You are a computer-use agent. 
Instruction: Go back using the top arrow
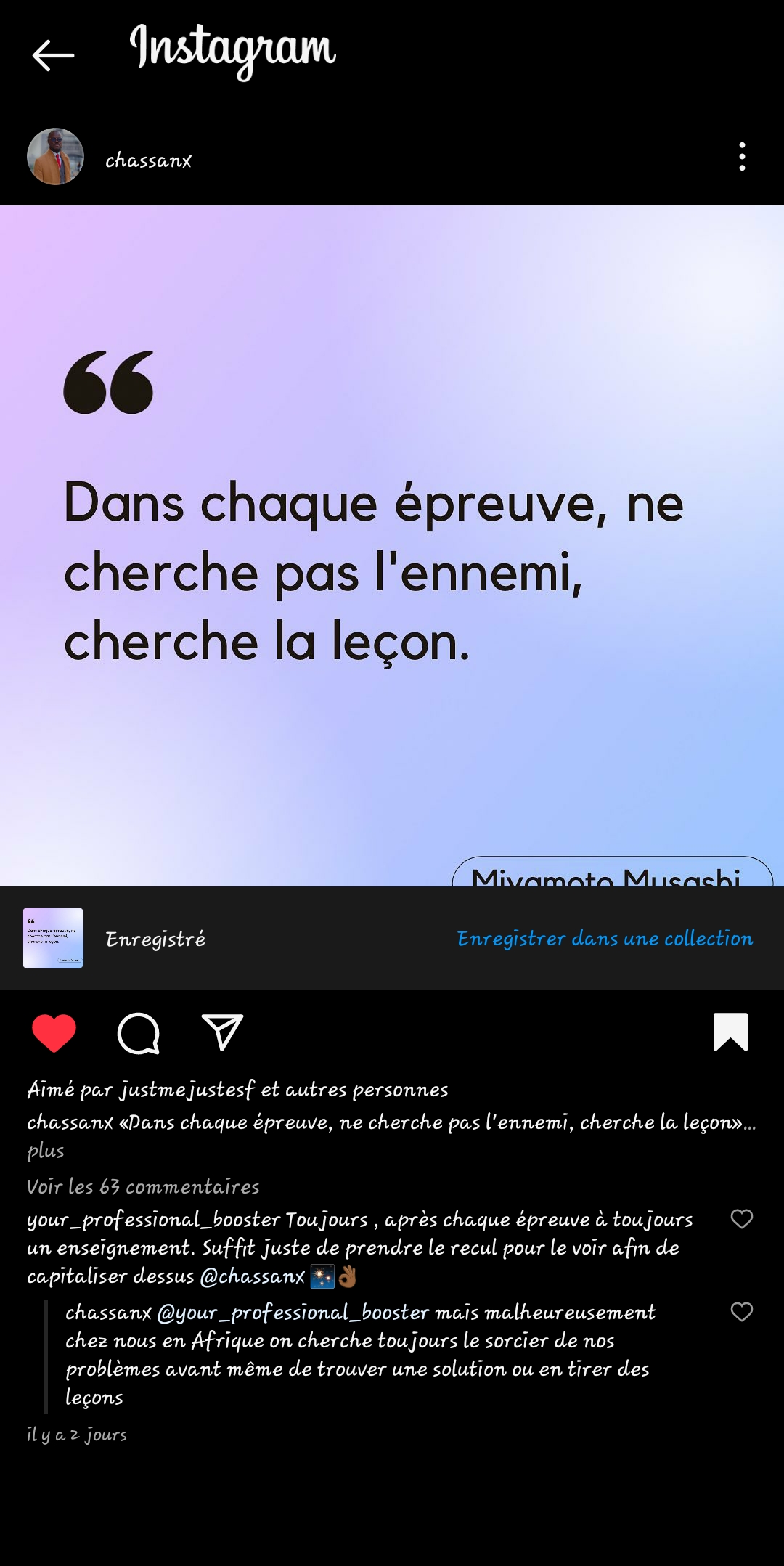click(53, 55)
